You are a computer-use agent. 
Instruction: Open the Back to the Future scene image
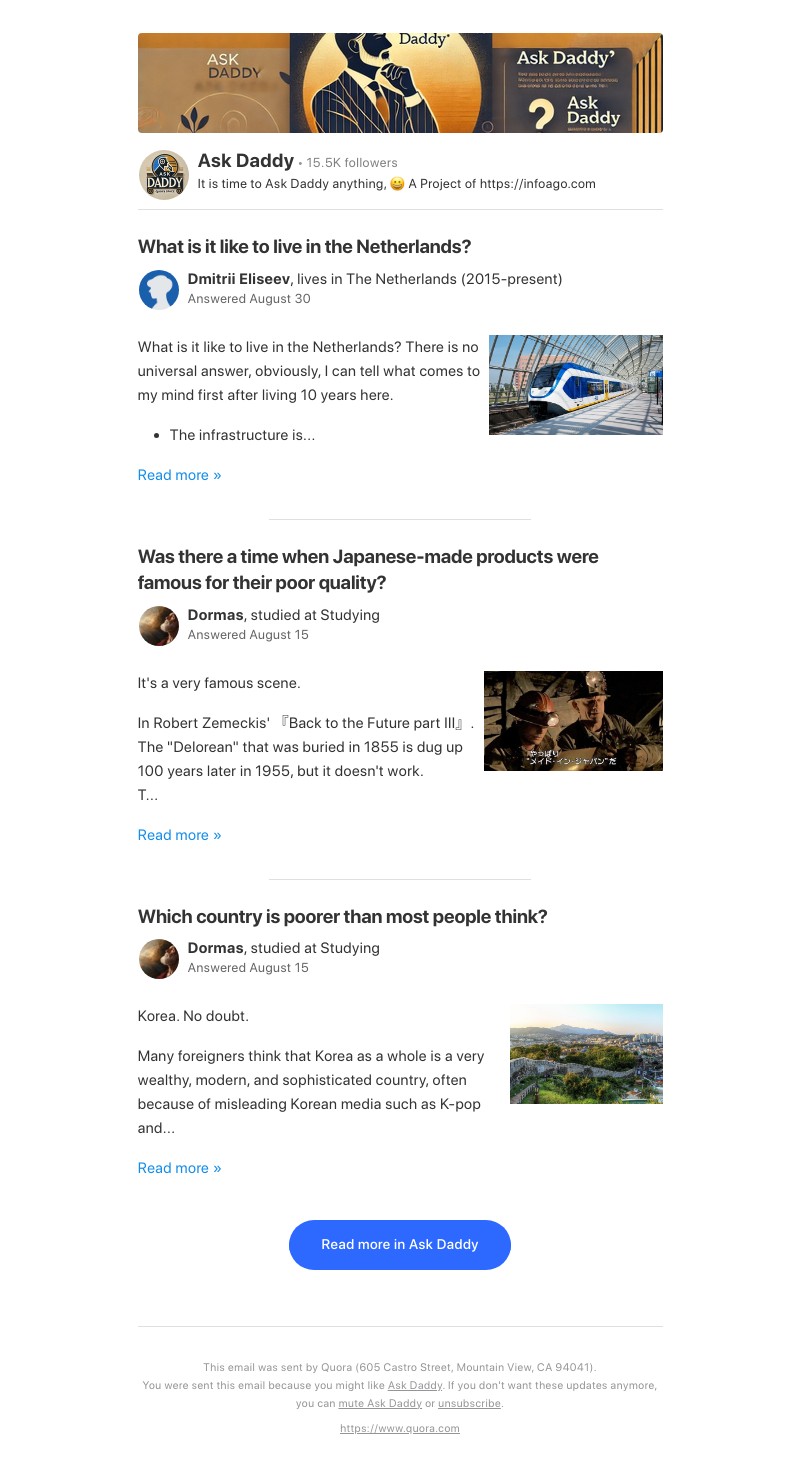[572, 720]
